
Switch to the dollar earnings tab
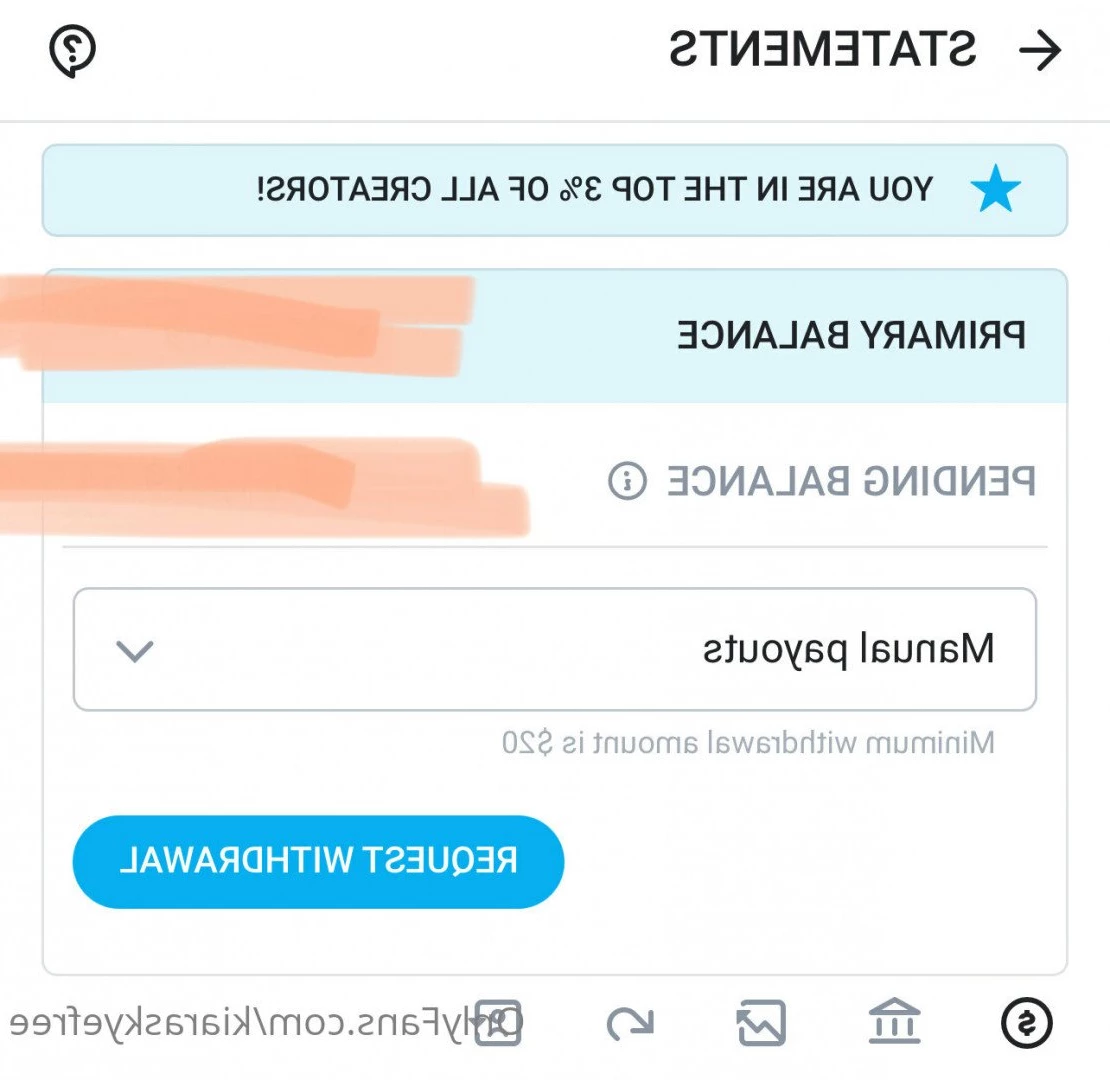point(1026,1022)
